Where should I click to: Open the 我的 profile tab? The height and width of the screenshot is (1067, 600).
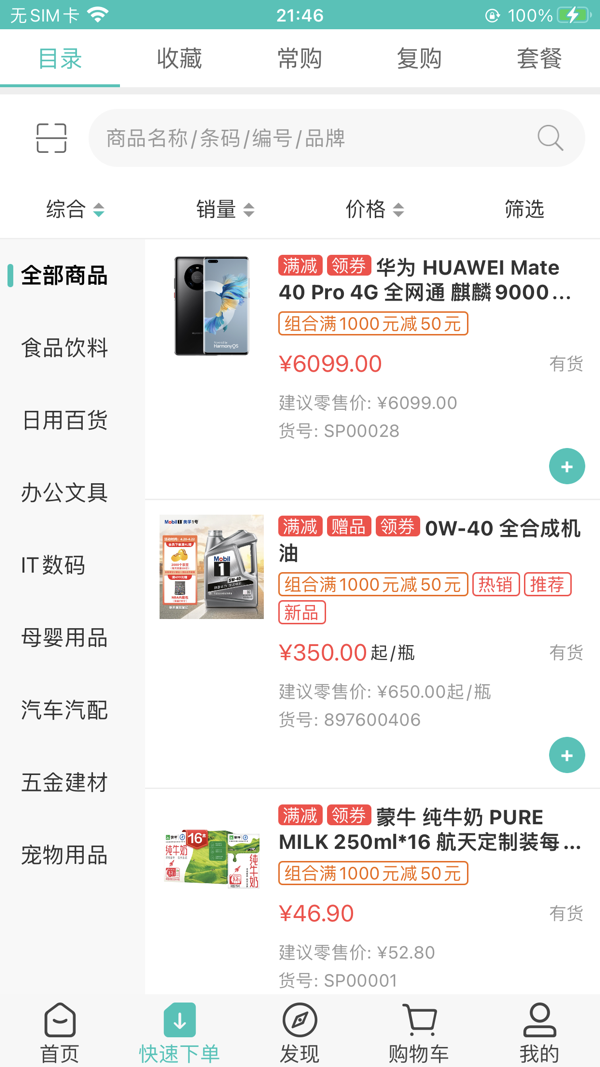click(x=539, y=1033)
